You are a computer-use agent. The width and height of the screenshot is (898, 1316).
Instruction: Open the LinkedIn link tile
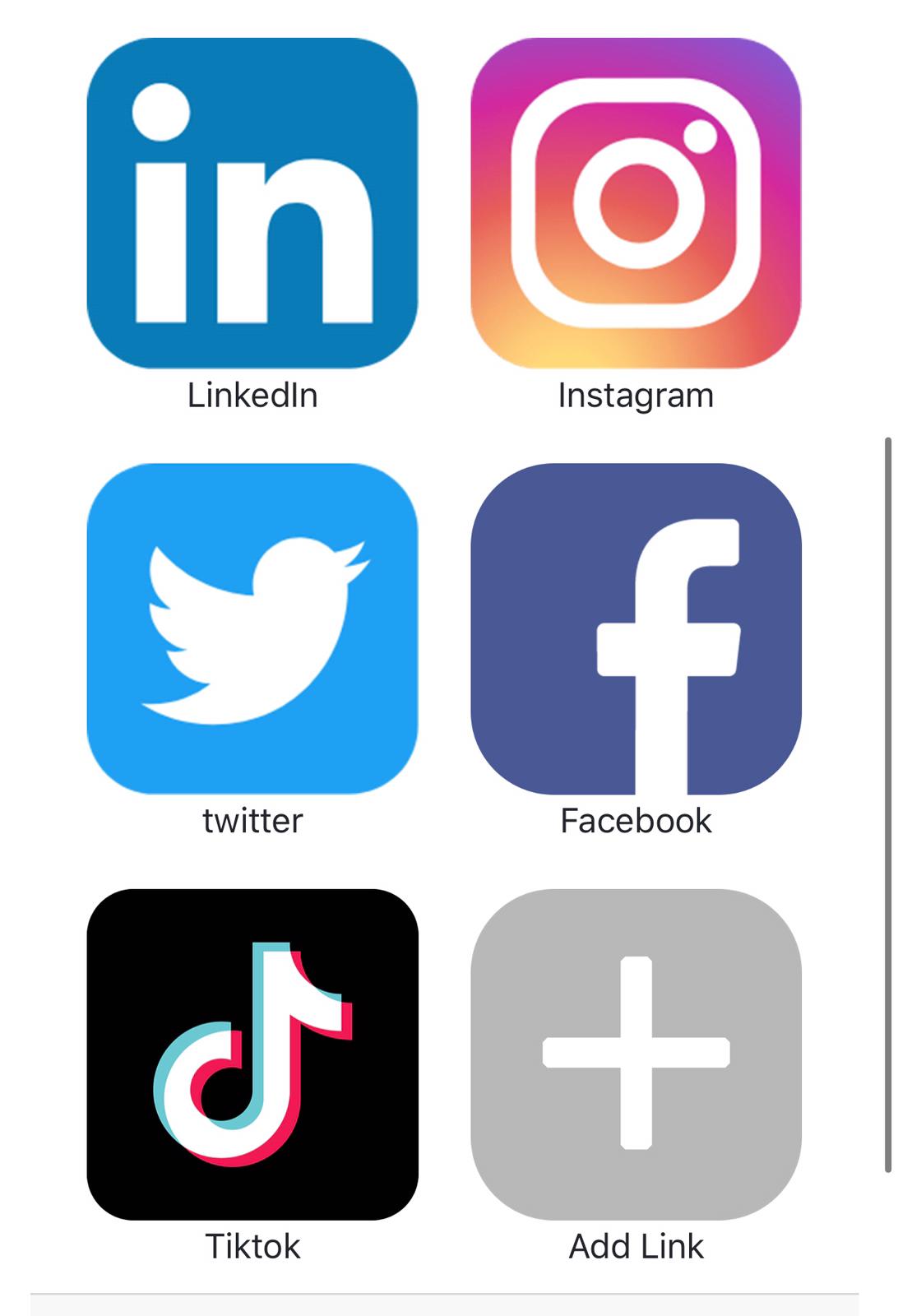[x=252, y=203]
